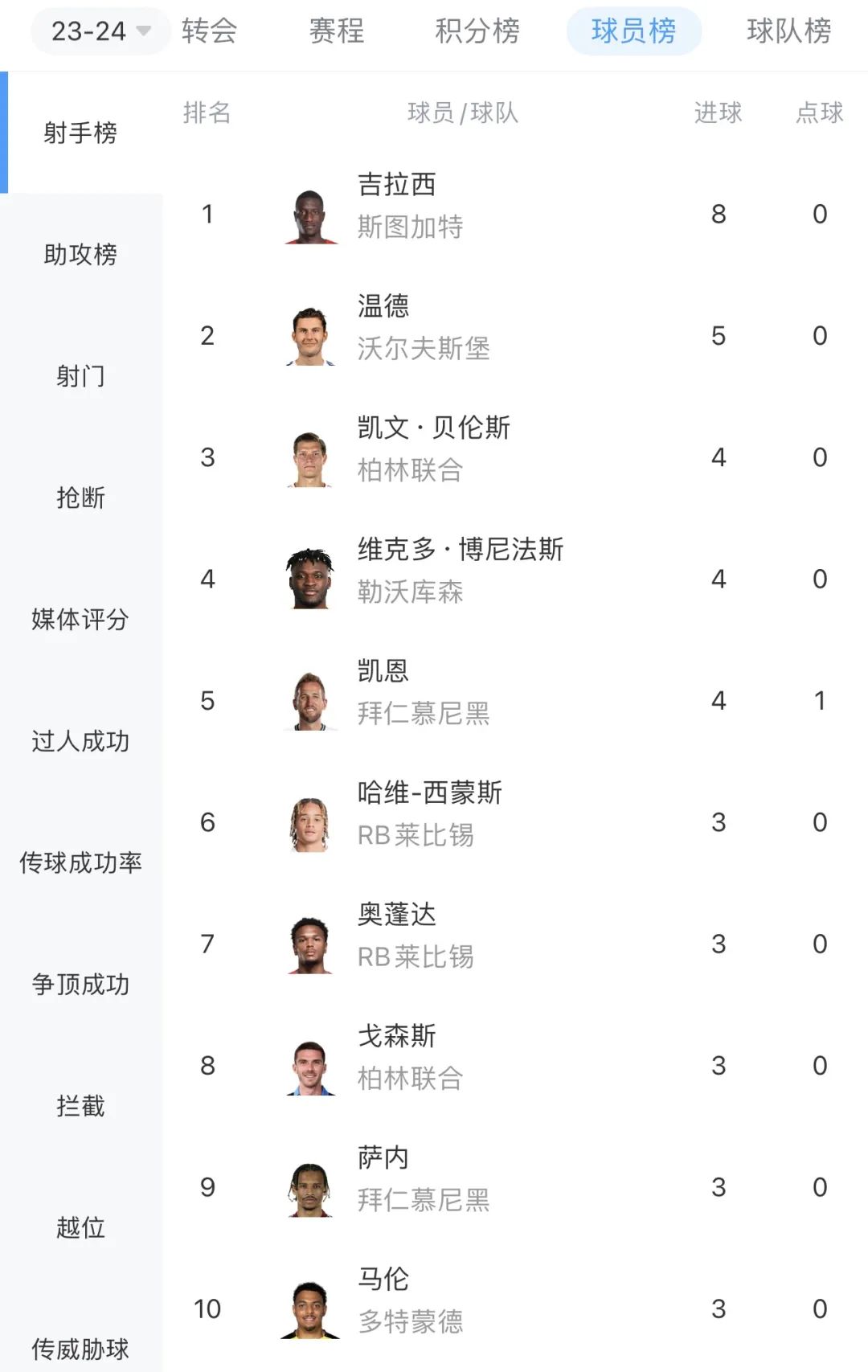Switch to the 转会 tab
The image size is (868, 1372).
[209, 31]
